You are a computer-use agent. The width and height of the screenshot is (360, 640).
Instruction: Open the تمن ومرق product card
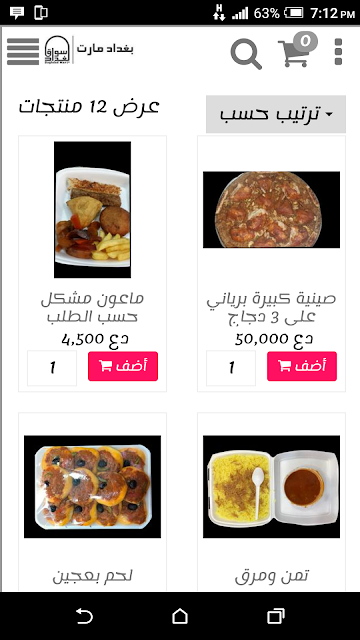click(x=271, y=502)
